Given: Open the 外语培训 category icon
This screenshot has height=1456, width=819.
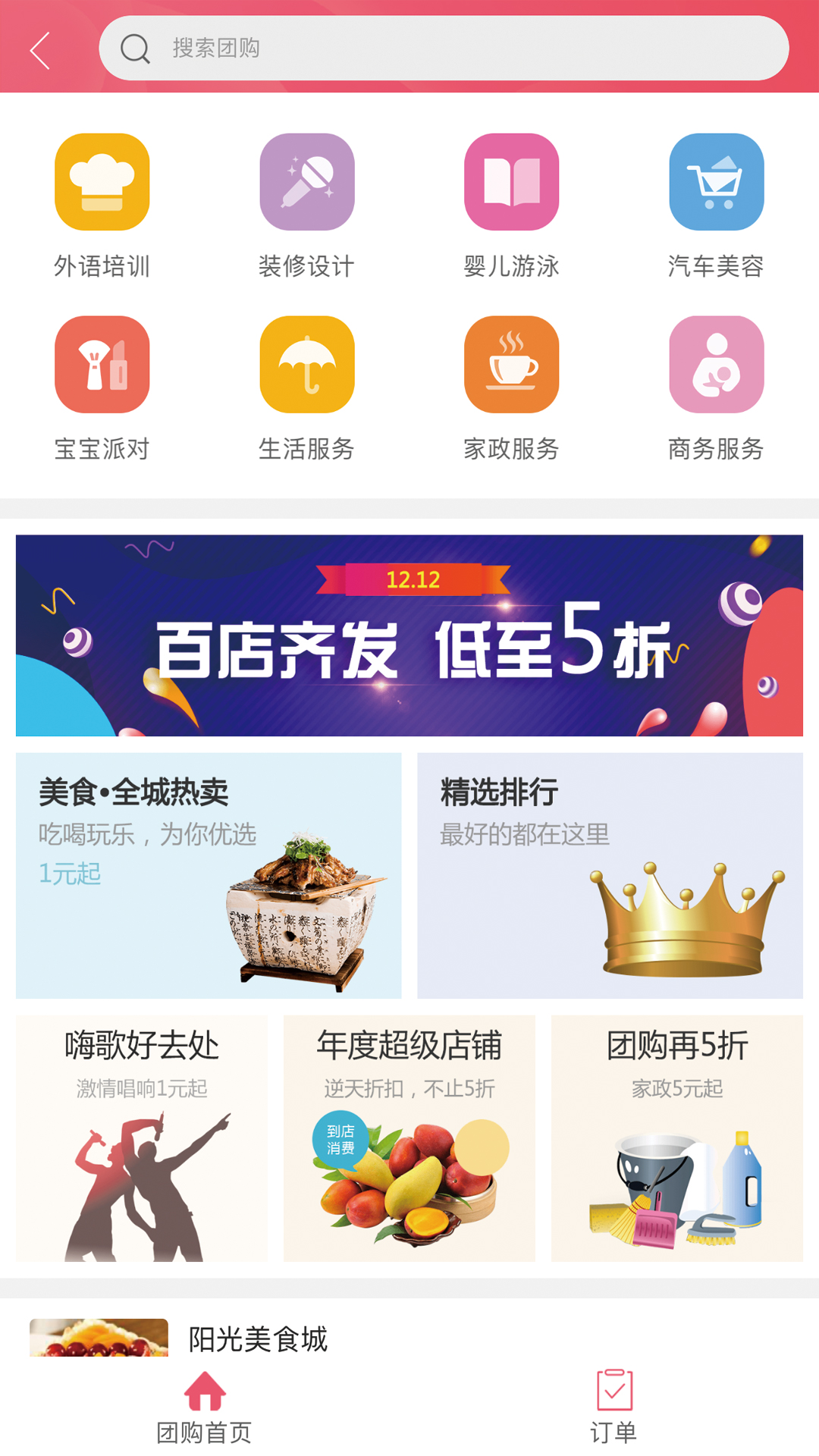Looking at the screenshot, I should (102, 183).
